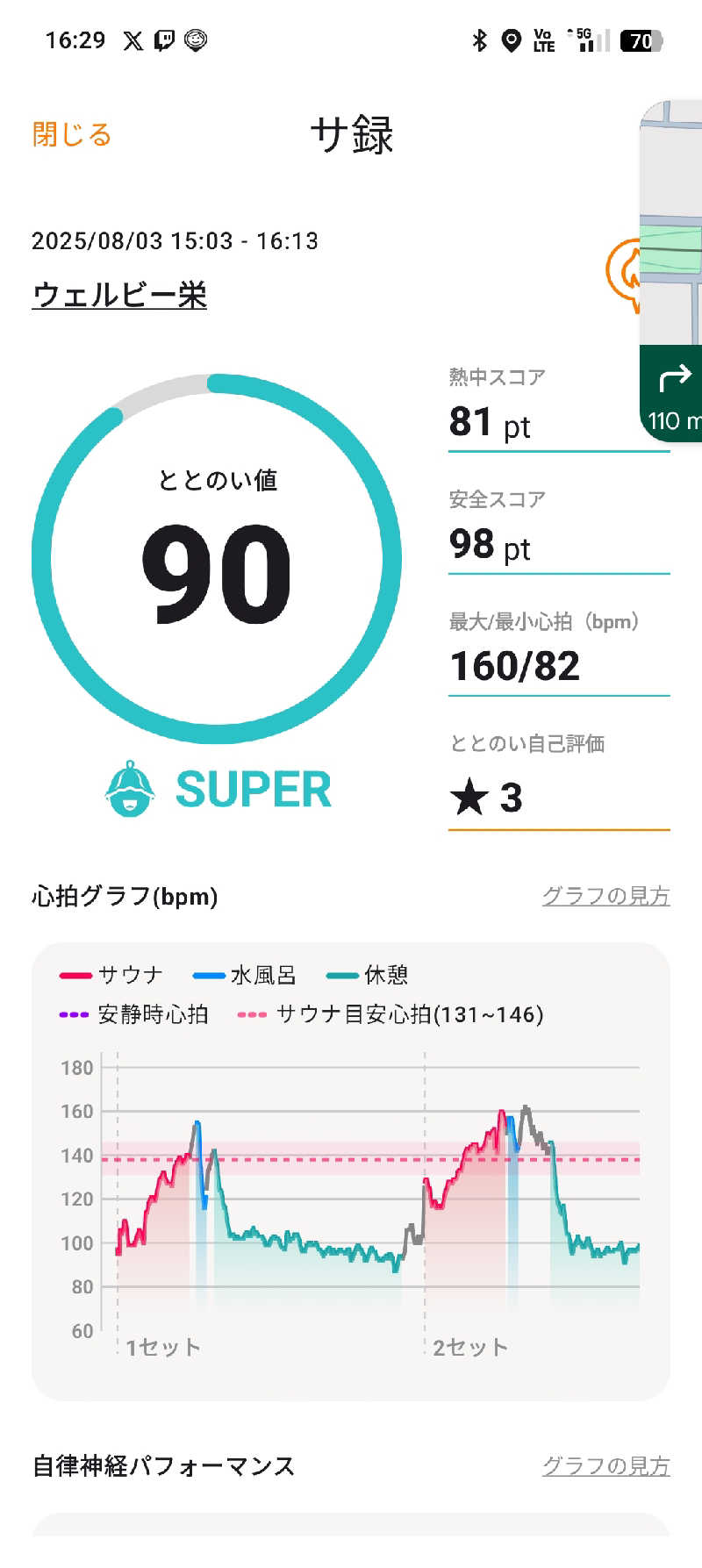This screenshot has height=1568, width=702.
Task: Tap 閉じる to close the record screen
Action: tap(70, 133)
